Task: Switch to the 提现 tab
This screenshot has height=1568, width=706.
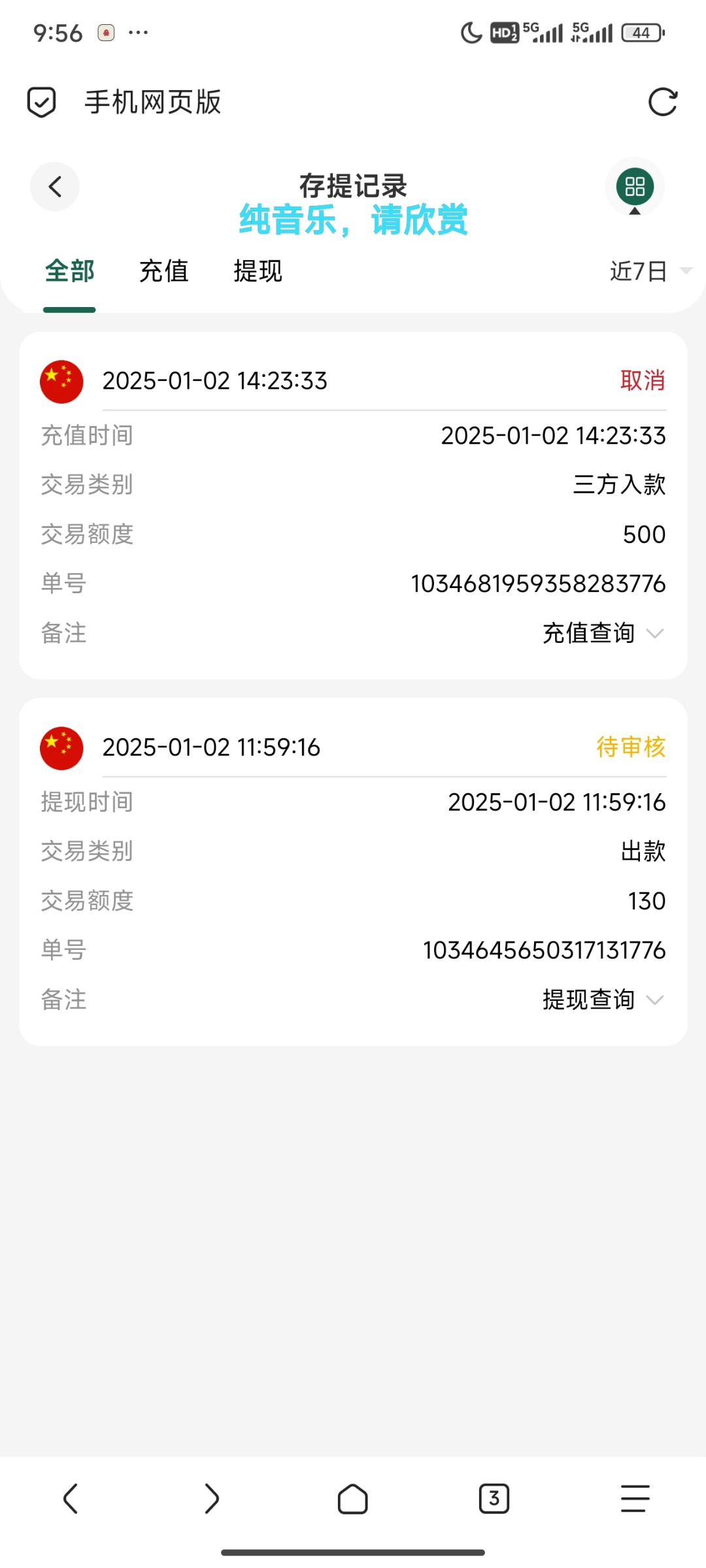Action: [258, 271]
